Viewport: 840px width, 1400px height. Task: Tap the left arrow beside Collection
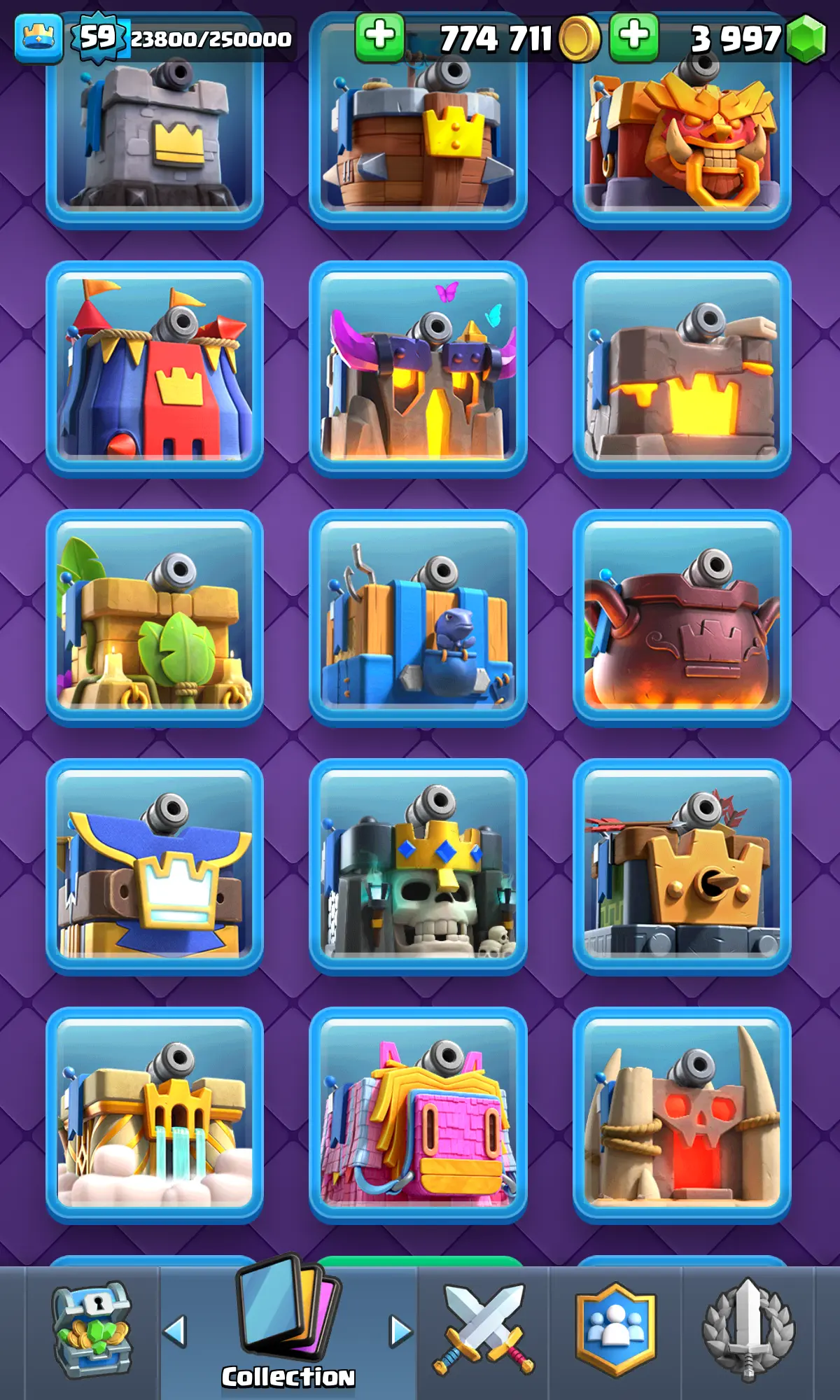tap(175, 1331)
